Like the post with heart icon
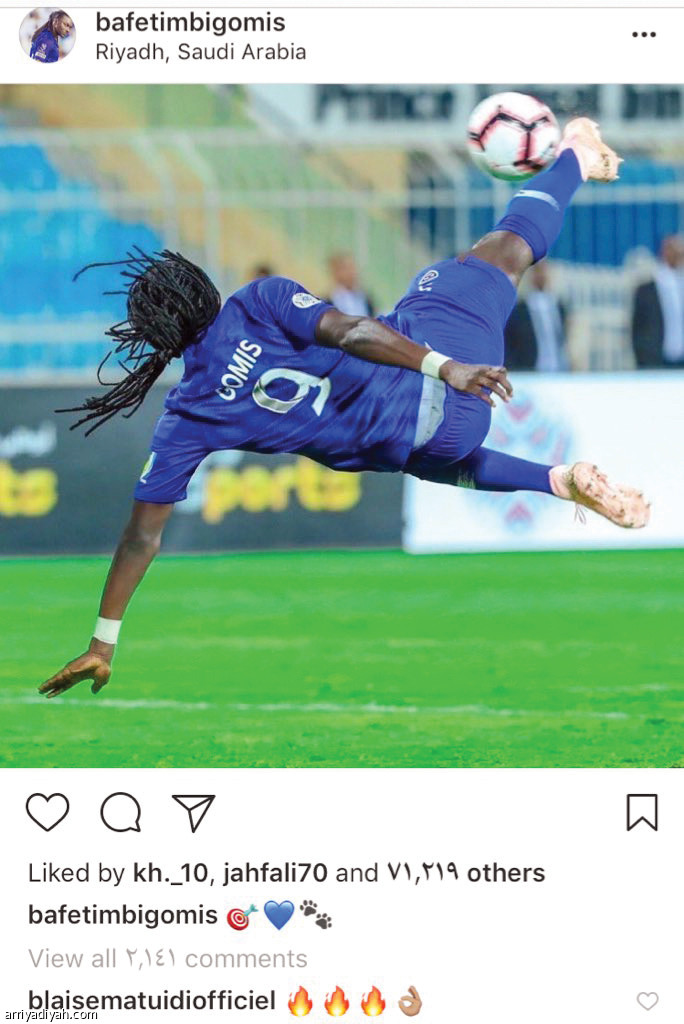Viewport: 684px width, 1024px height. pyautogui.click(x=47, y=813)
